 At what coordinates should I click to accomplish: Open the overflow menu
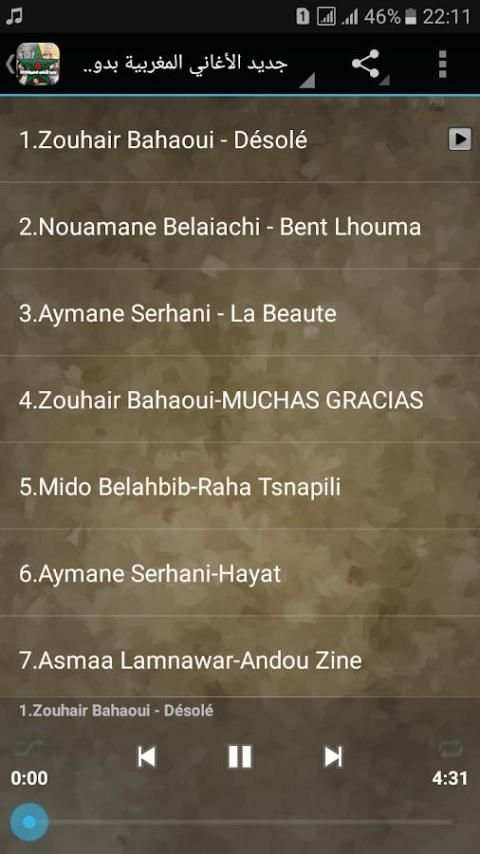[442, 64]
